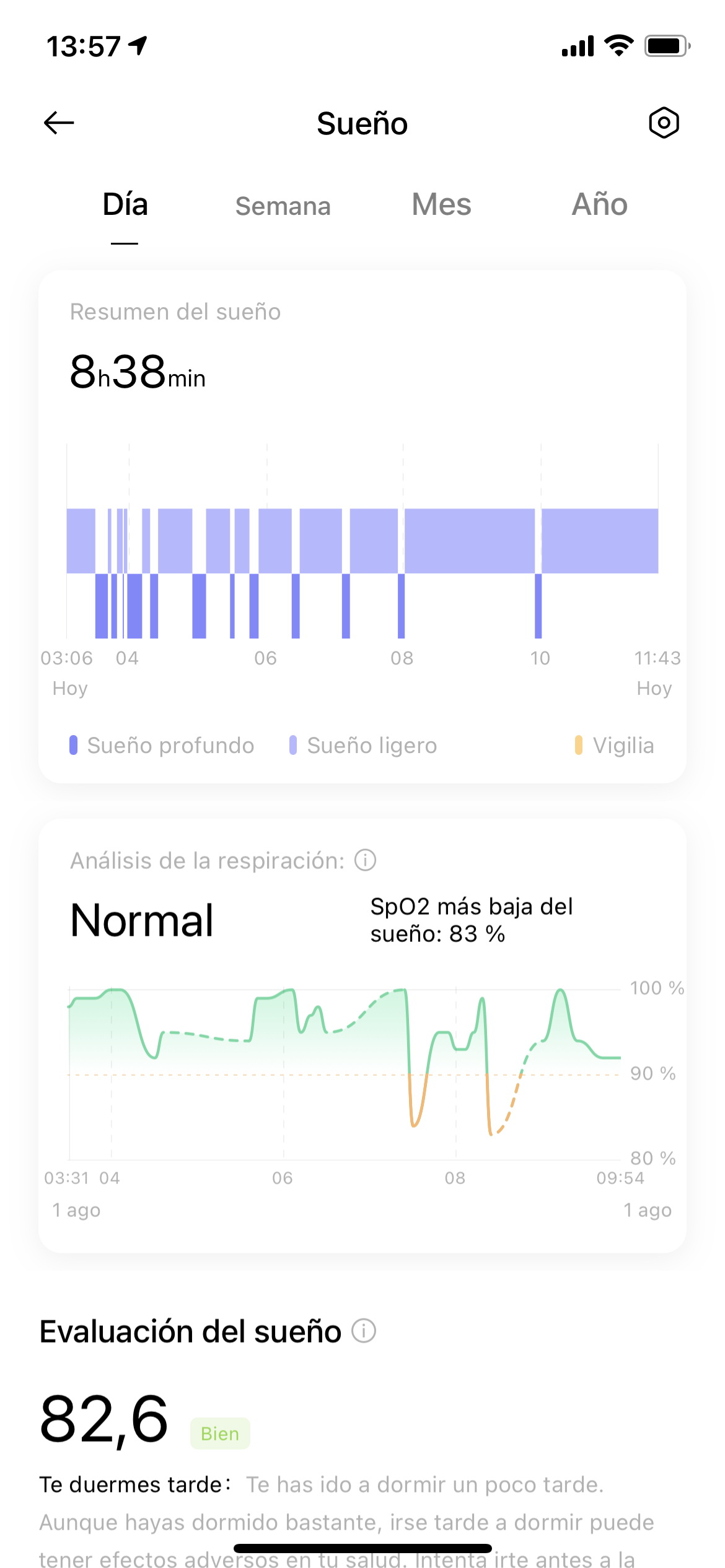Open sleep settings hexagon icon

point(664,123)
